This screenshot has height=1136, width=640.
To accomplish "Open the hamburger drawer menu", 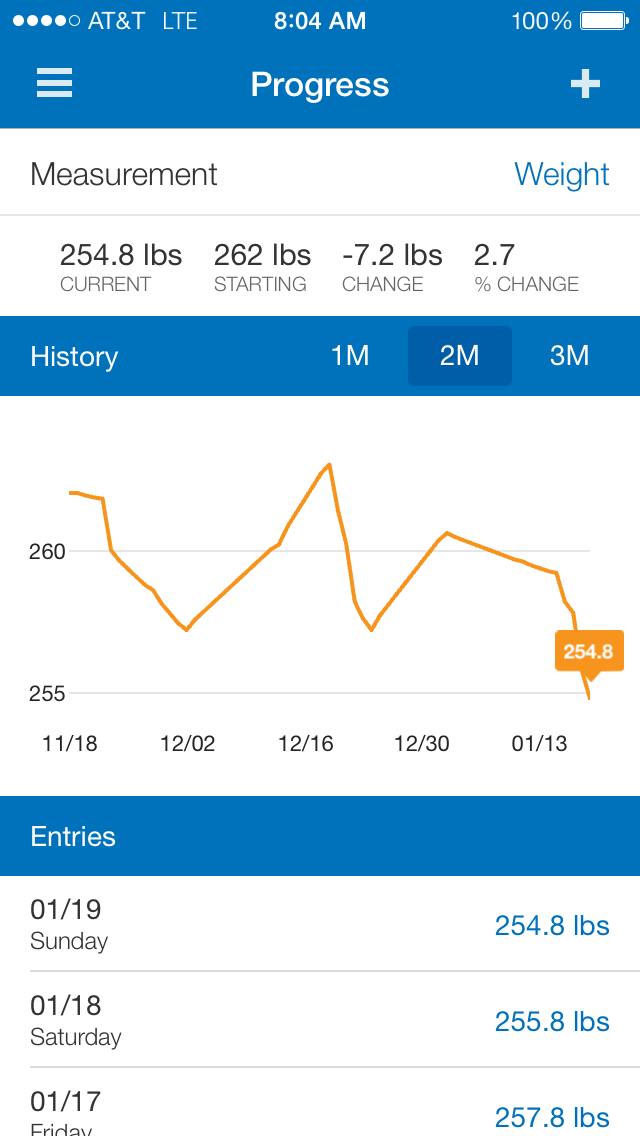I will (x=54, y=83).
